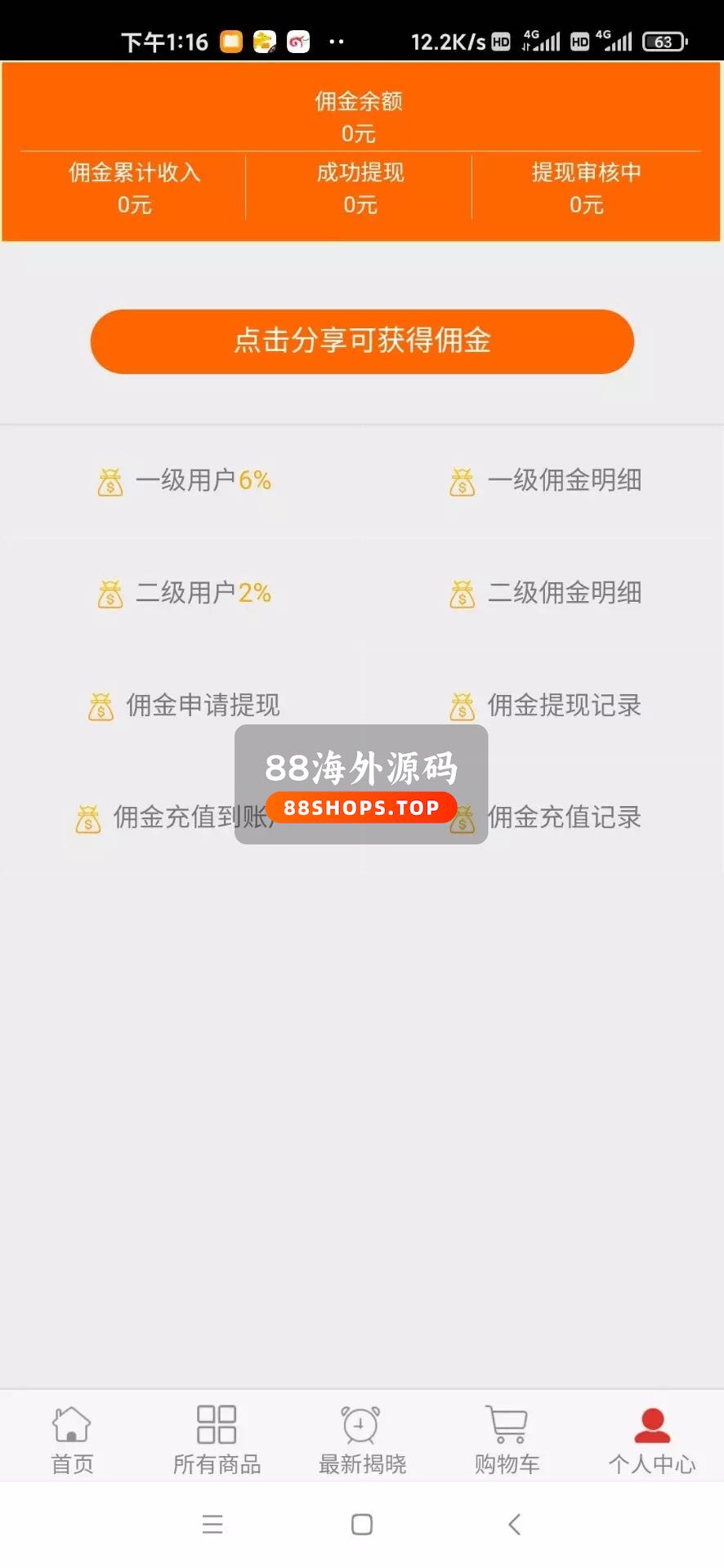View 佣金充值记录 recharge records
This screenshot has width=724, height=1568.
[x=564, y=817]
